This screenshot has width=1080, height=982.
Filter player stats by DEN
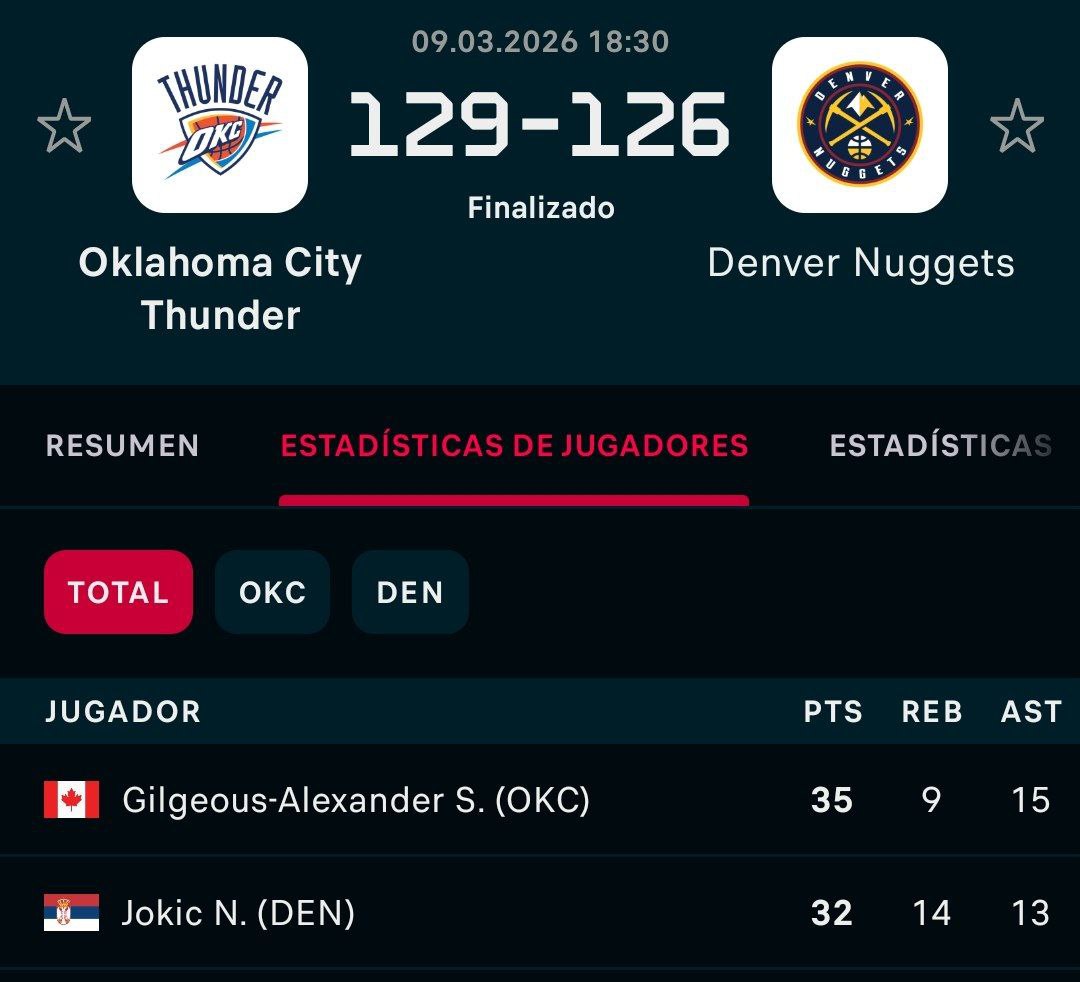[x=410, y=592]
